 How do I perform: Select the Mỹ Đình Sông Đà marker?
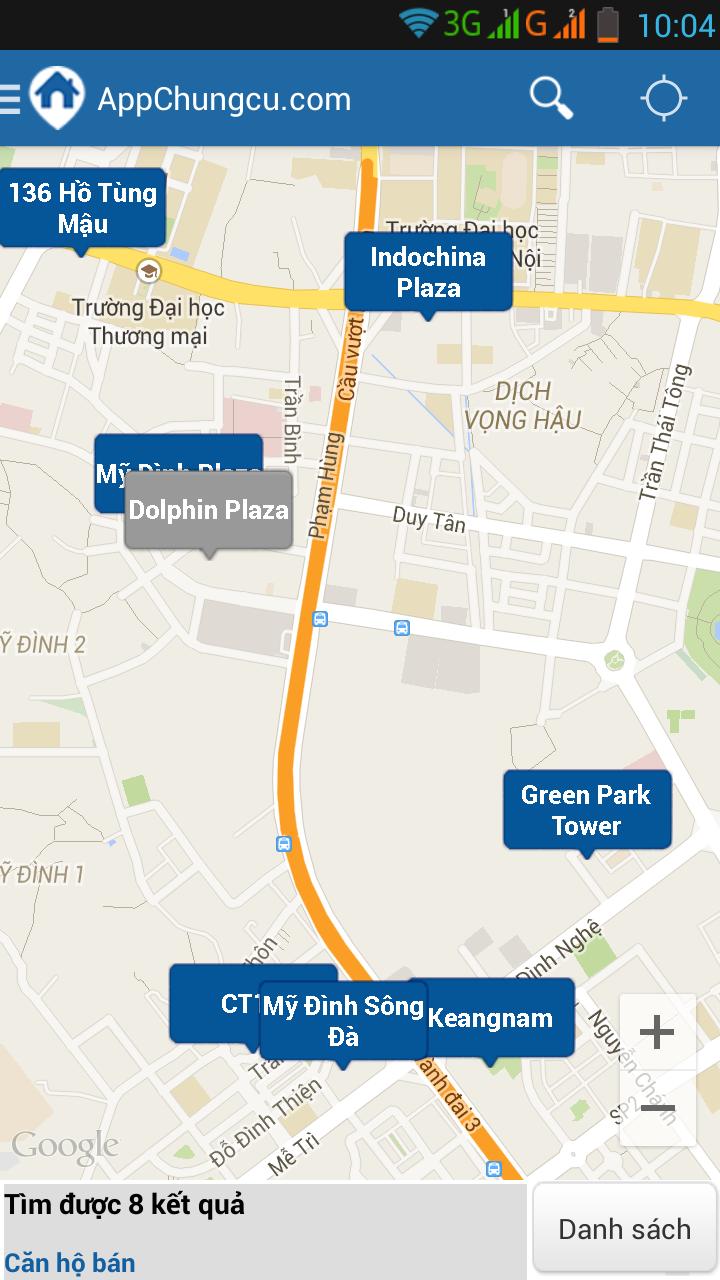point(343,1021)
